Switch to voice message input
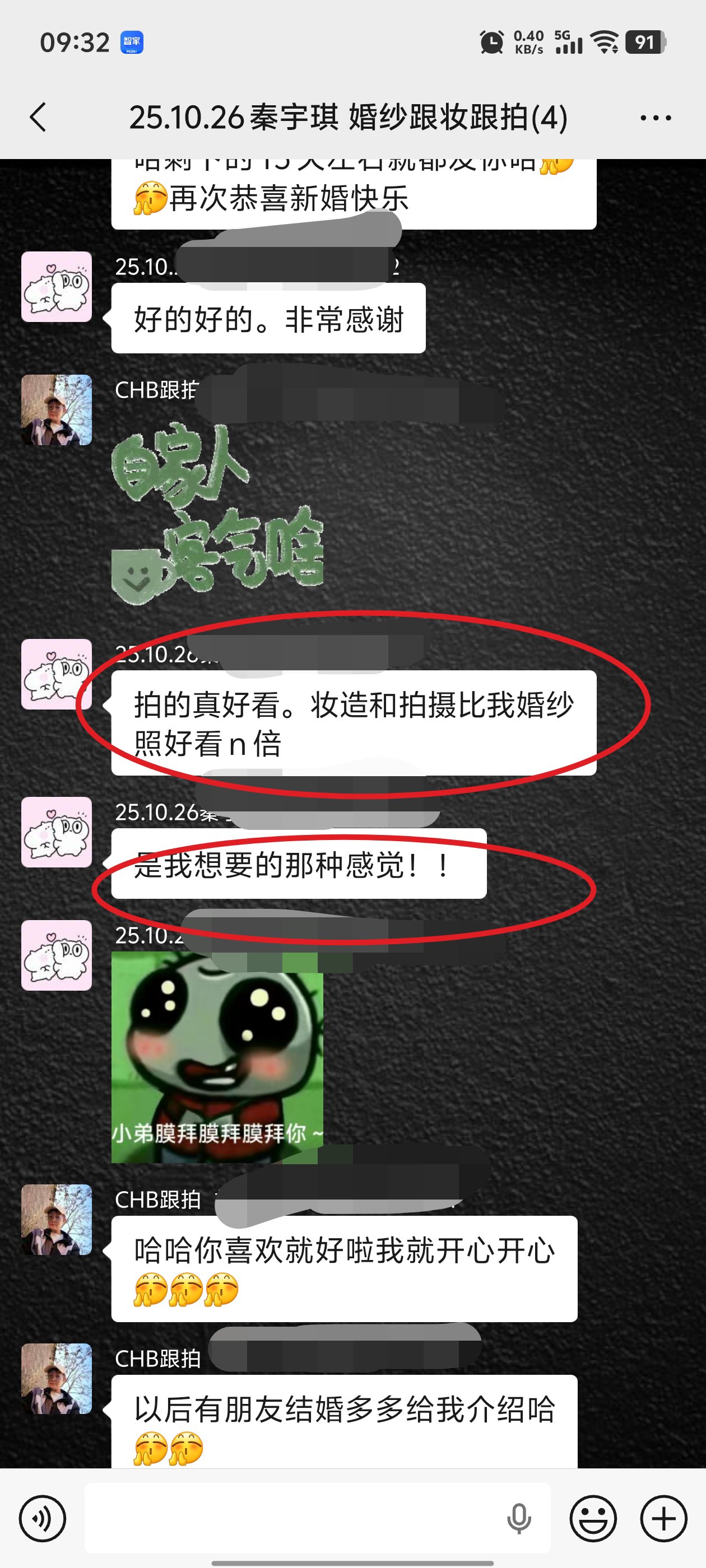The height and width of the screenshot is (1568, 706). click(x=42, y=1518)
